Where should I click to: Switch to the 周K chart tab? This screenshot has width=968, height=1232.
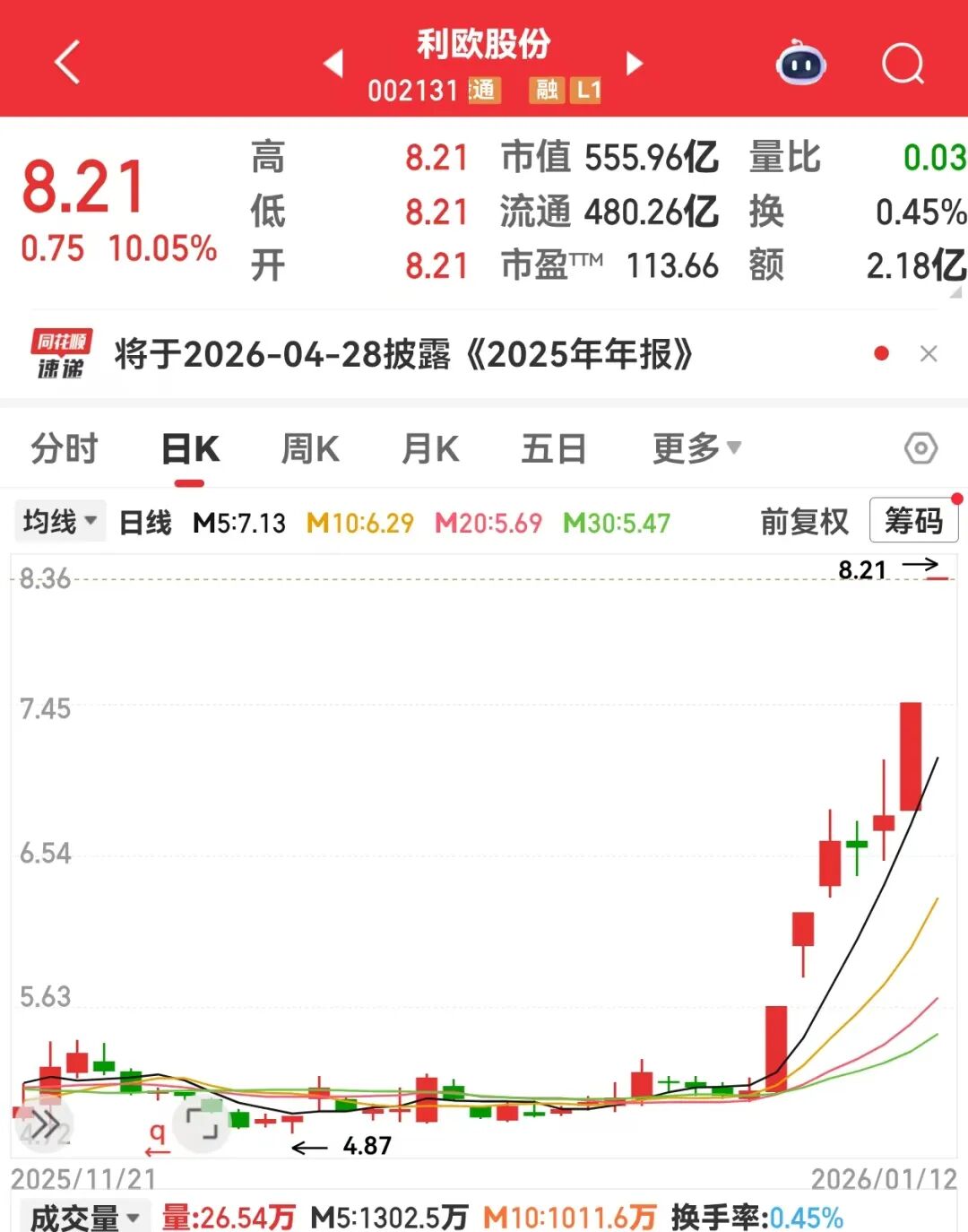(310, 448)
